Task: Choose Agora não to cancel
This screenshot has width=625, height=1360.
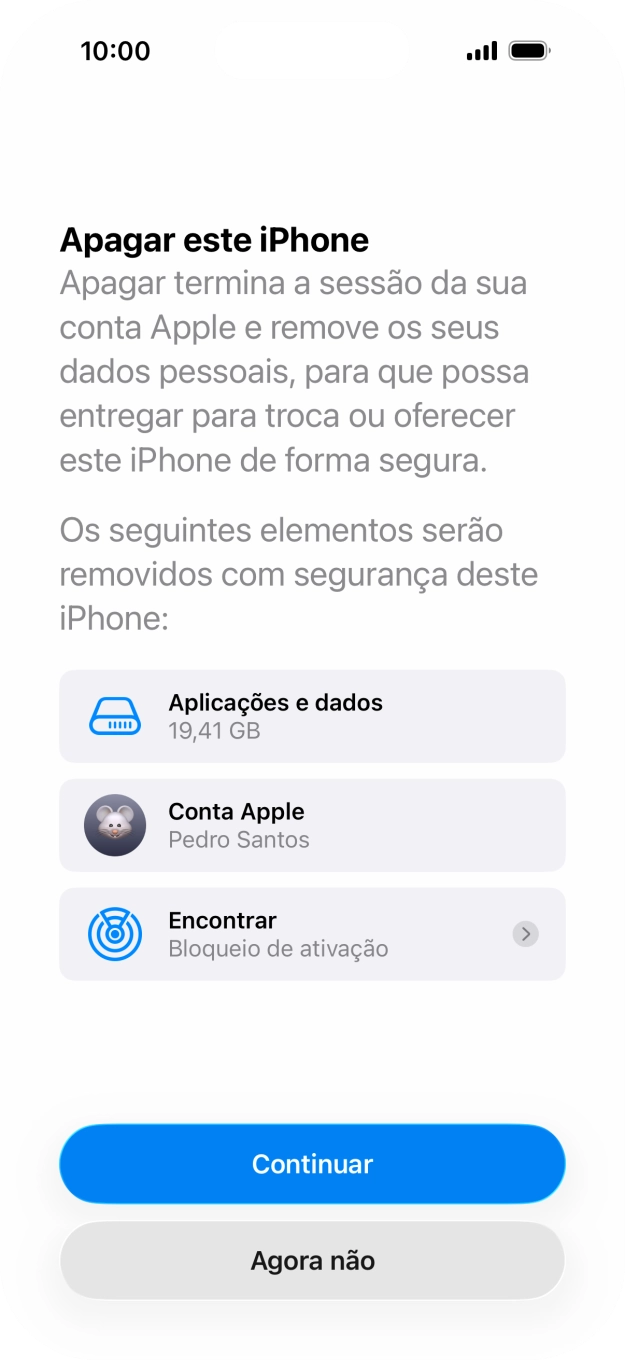Action: click(x=312, y=1260)
